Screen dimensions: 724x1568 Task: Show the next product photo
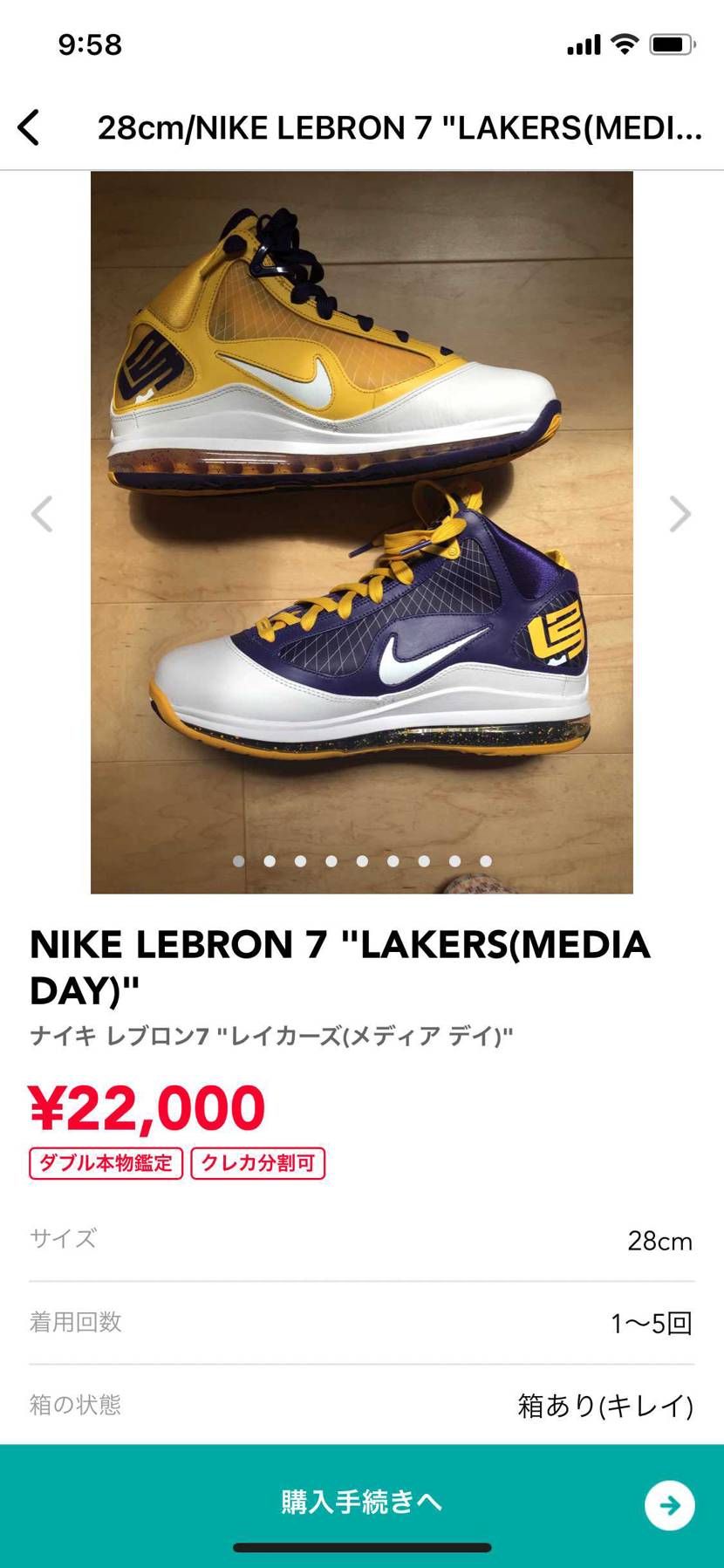pyautogui.click(x=680, y=514)
